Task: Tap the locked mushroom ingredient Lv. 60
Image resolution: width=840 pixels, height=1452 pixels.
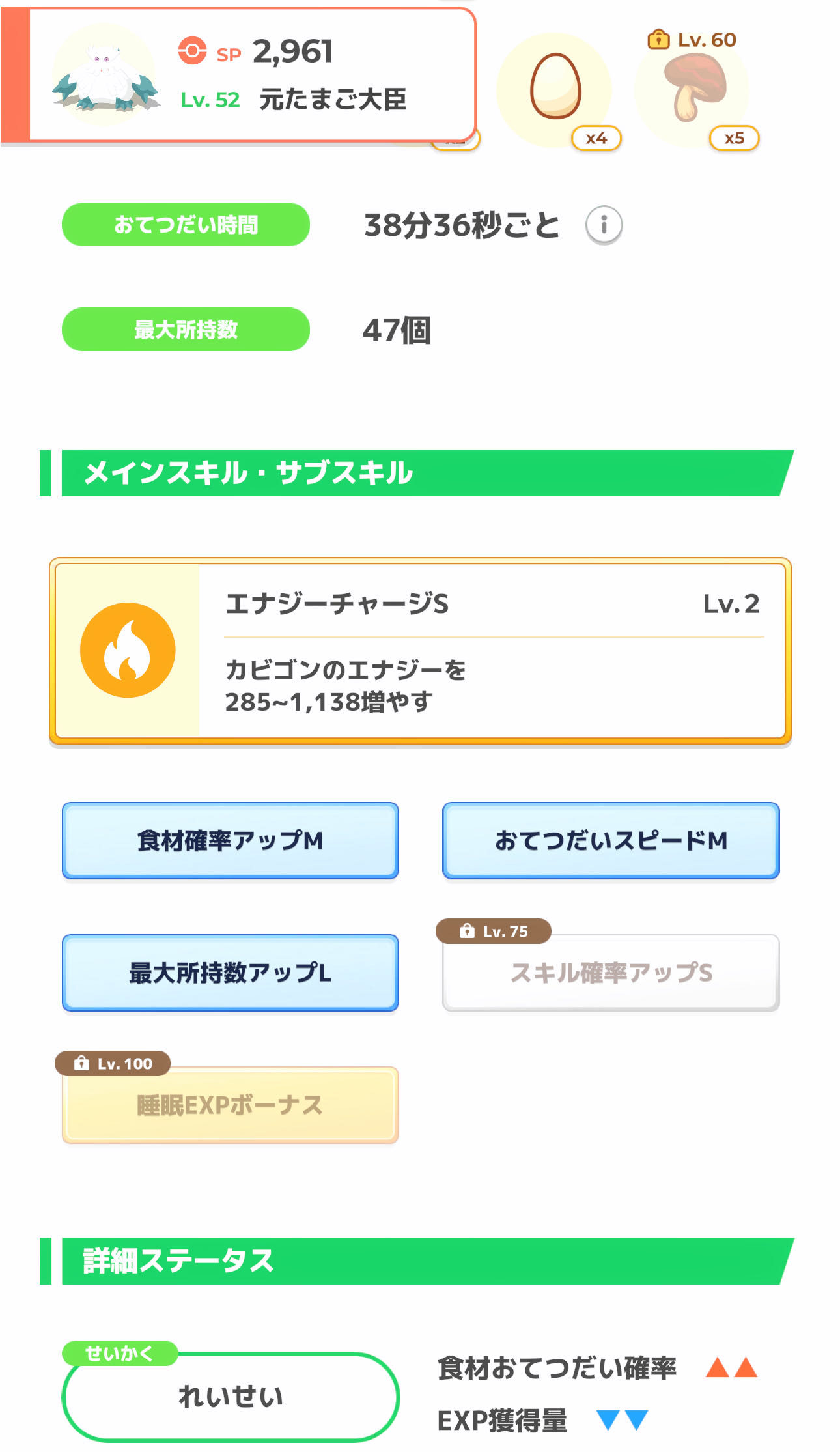Action: (693, 89)
